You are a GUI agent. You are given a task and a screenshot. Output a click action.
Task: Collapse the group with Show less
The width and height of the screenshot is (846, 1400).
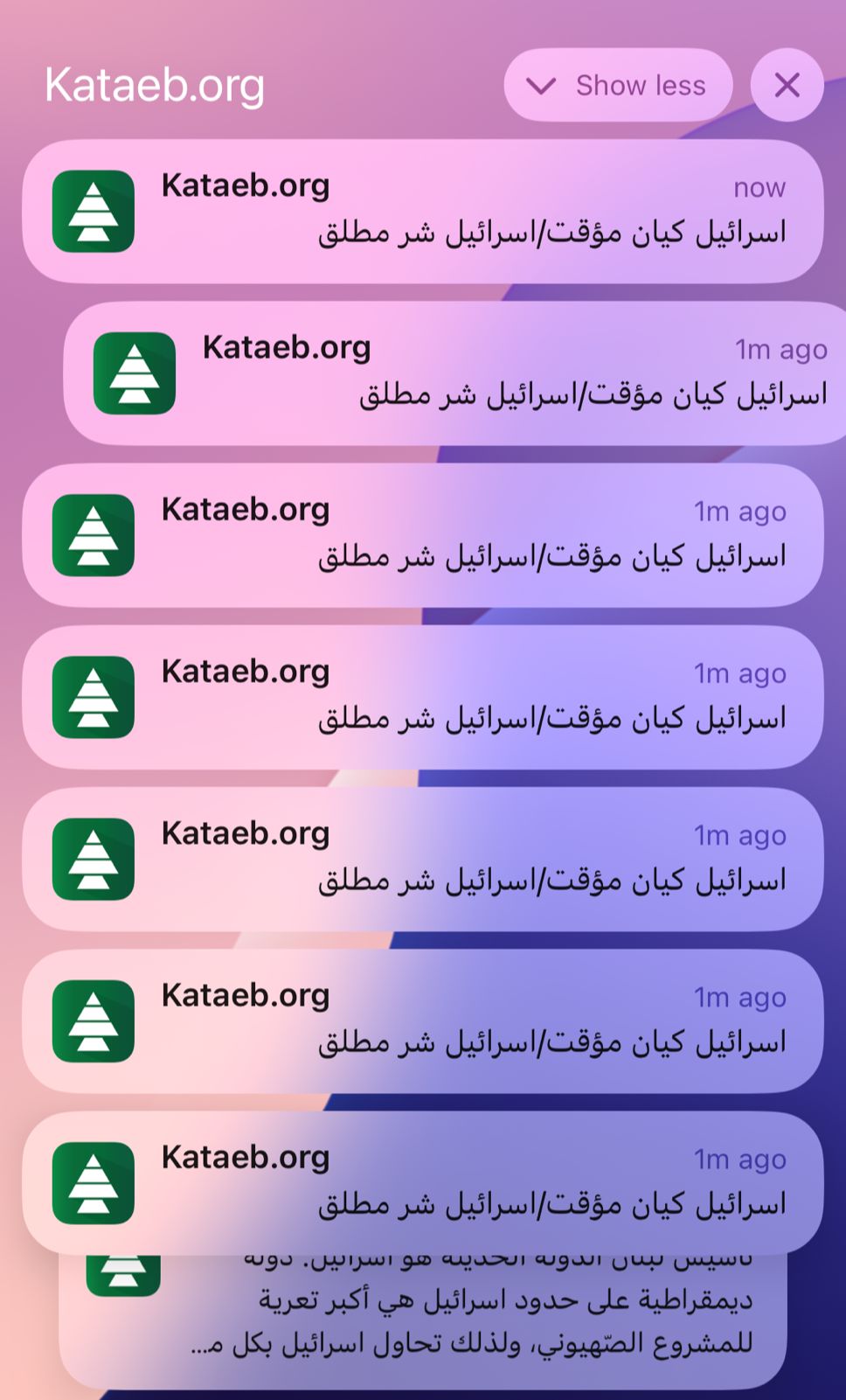point(618,86)
